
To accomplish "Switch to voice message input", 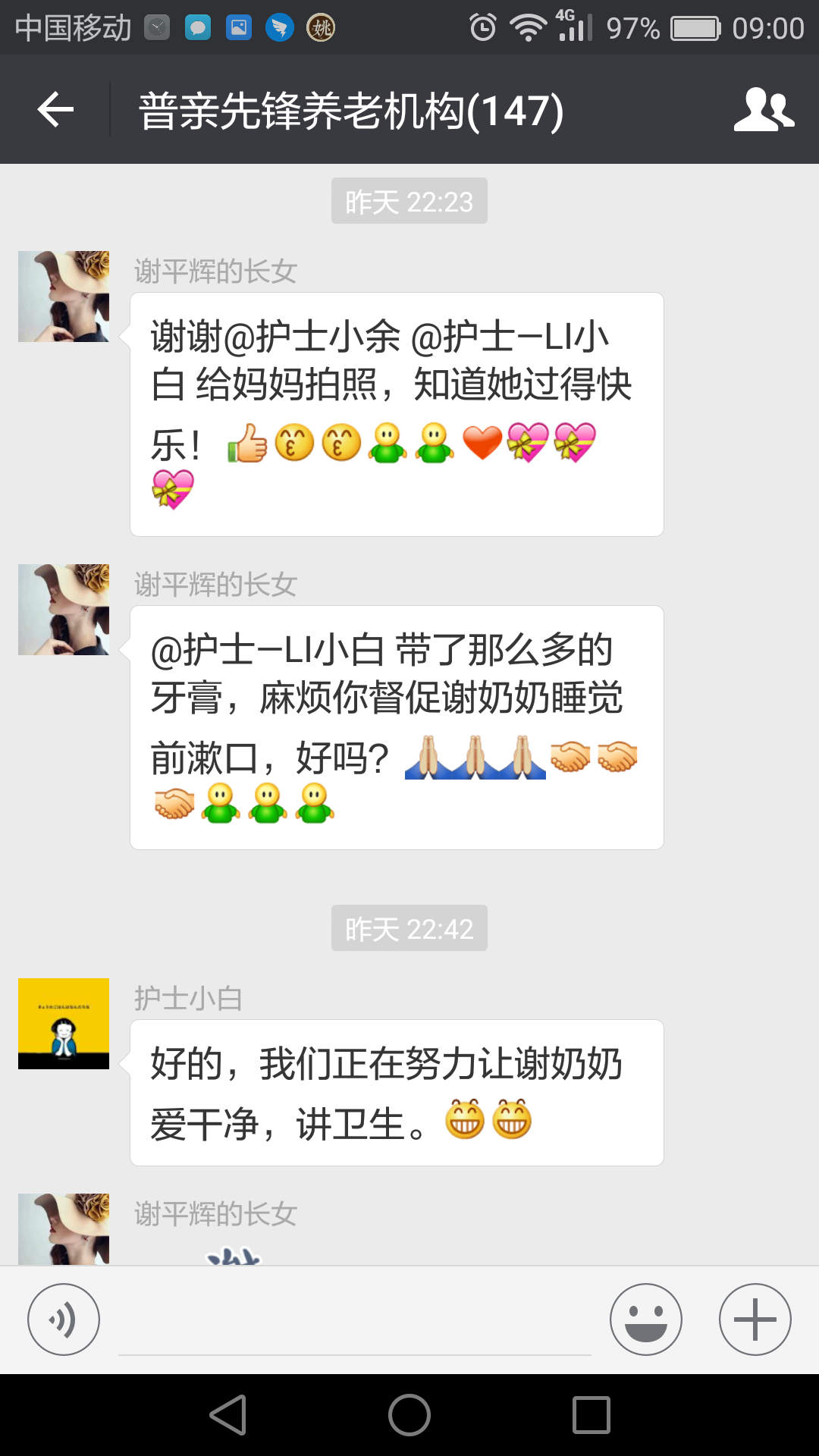I will 64,1319.
